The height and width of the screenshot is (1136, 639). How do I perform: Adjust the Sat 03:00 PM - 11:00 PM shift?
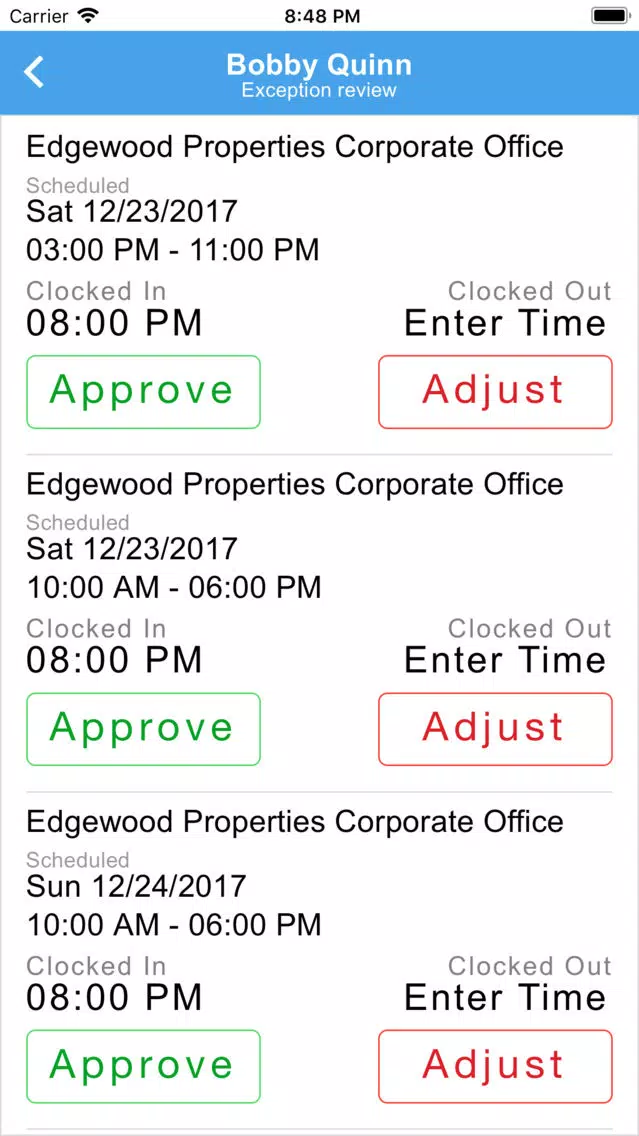(496, 392)
